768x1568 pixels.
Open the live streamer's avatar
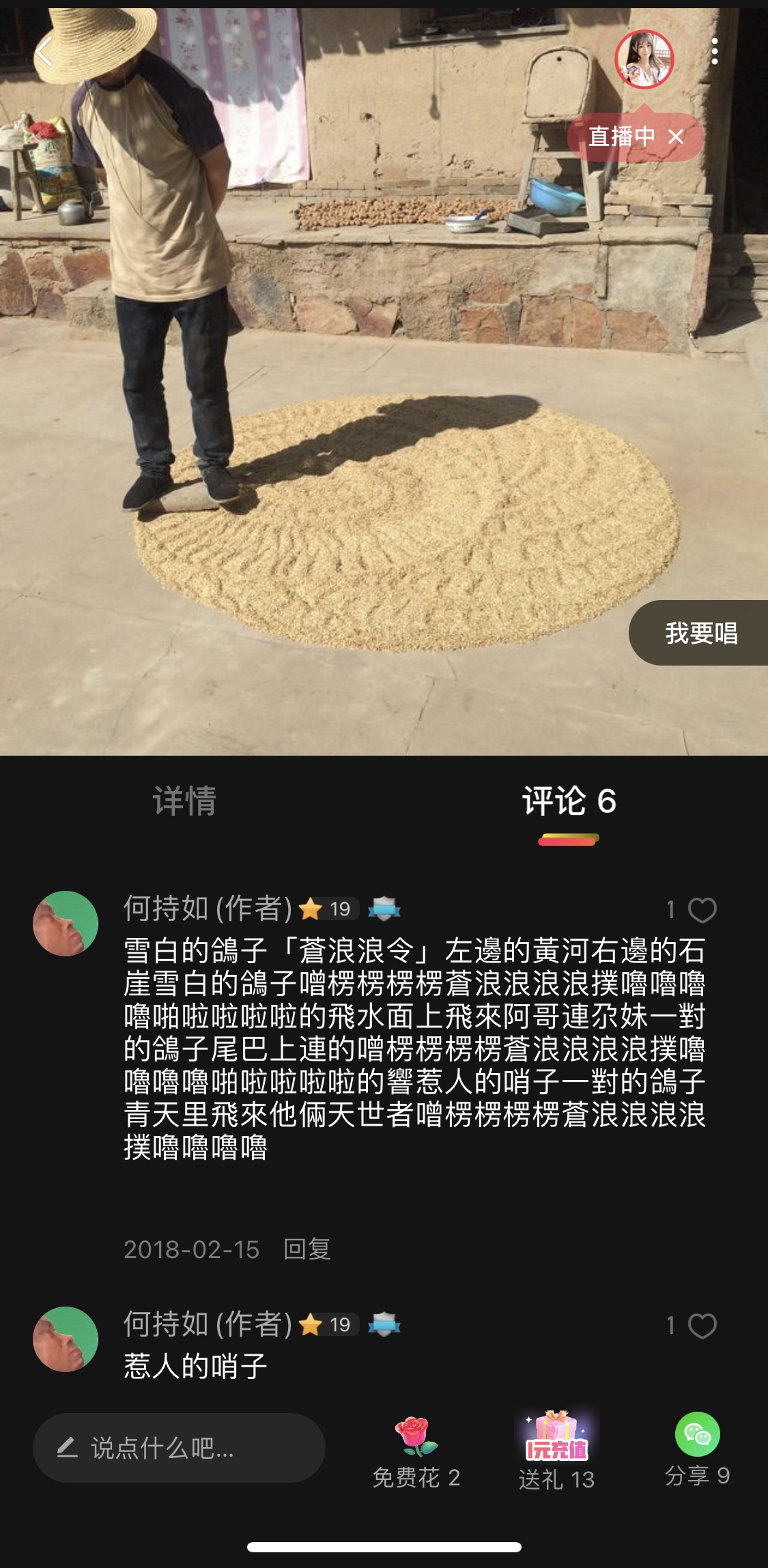click(644, 59)
